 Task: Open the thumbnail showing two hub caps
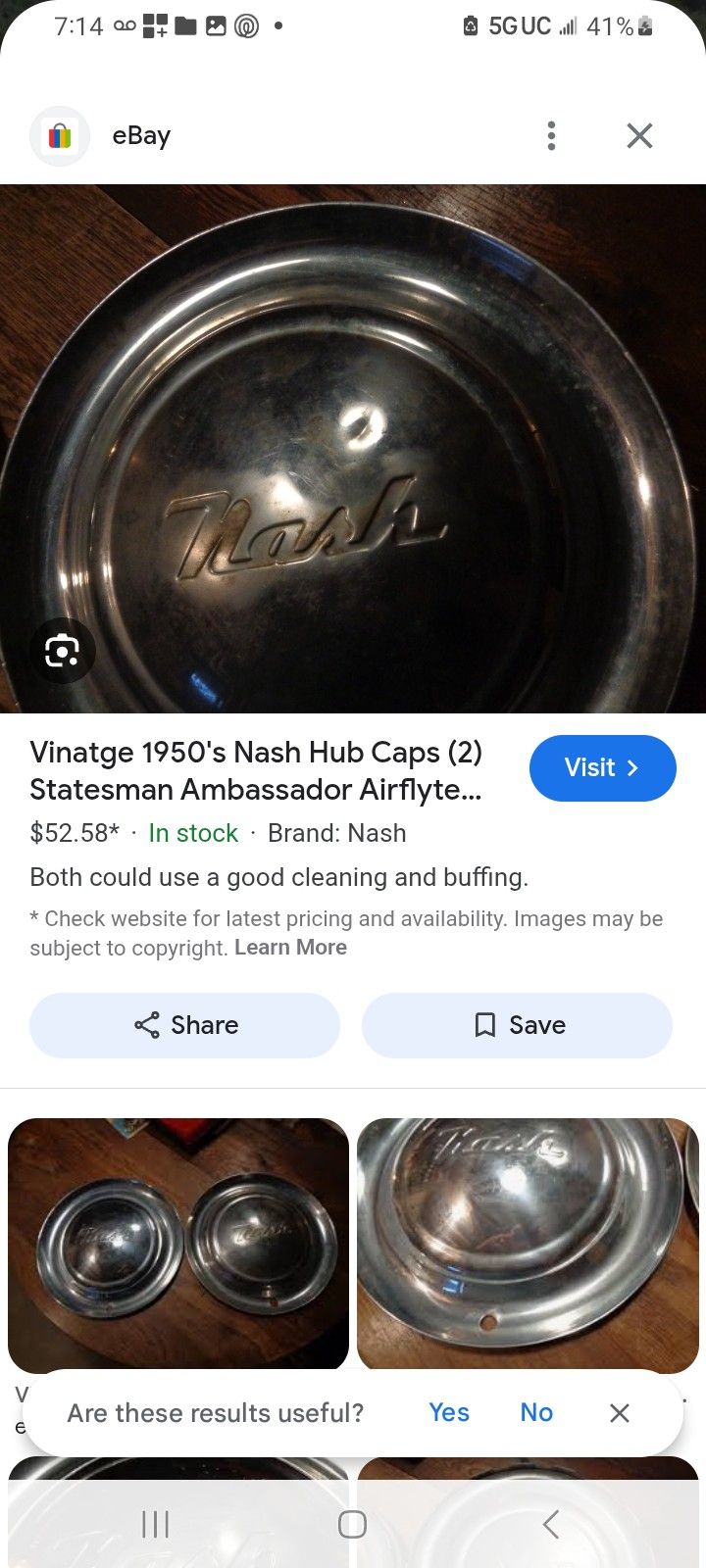tap(178, 1243)
